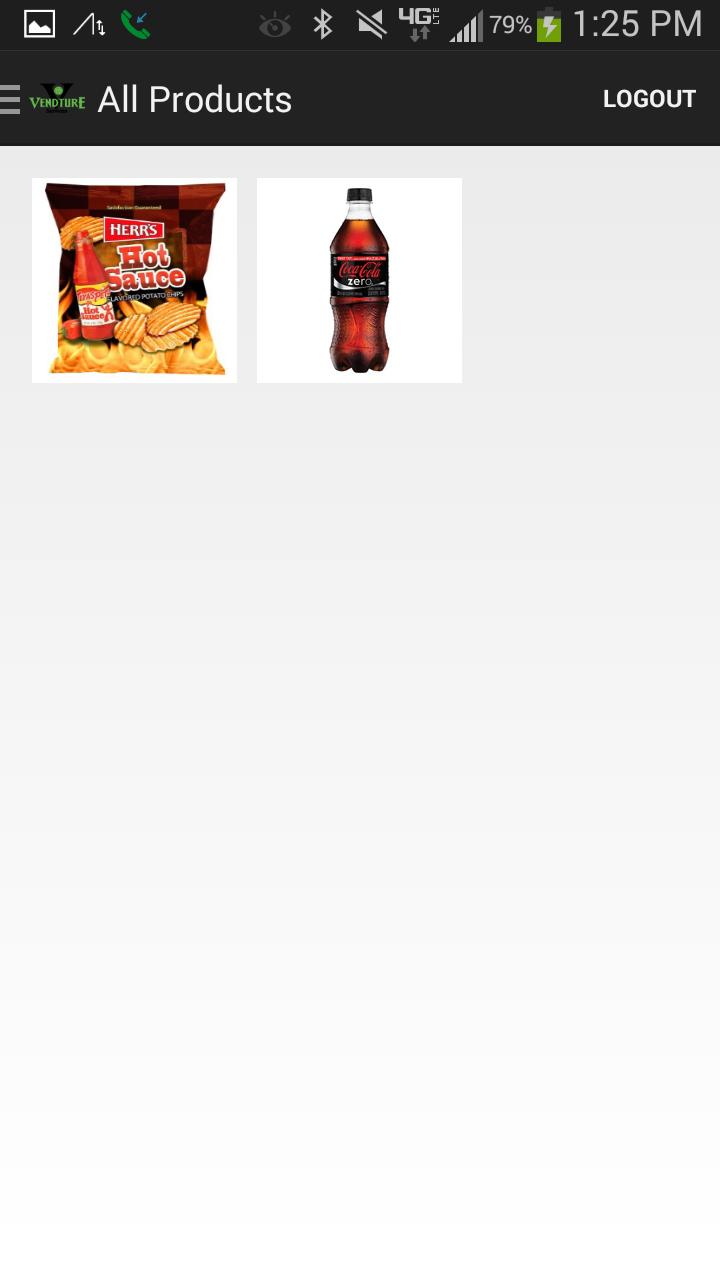
Task: Open the Herr's Hot Sauce chips product
Action: pos(135,280)
